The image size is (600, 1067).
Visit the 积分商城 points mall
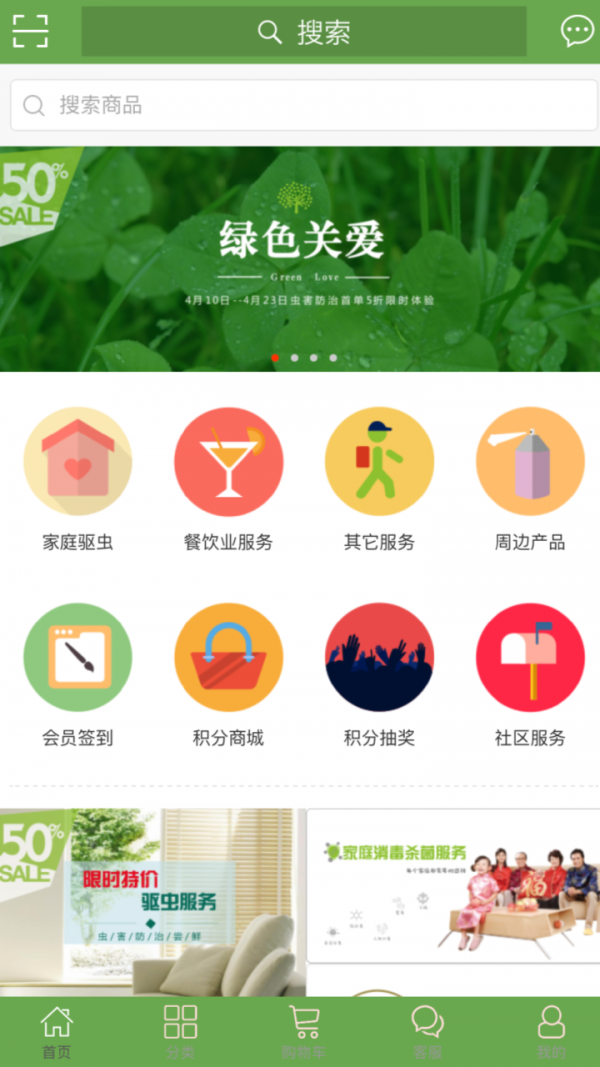[229, 675]
